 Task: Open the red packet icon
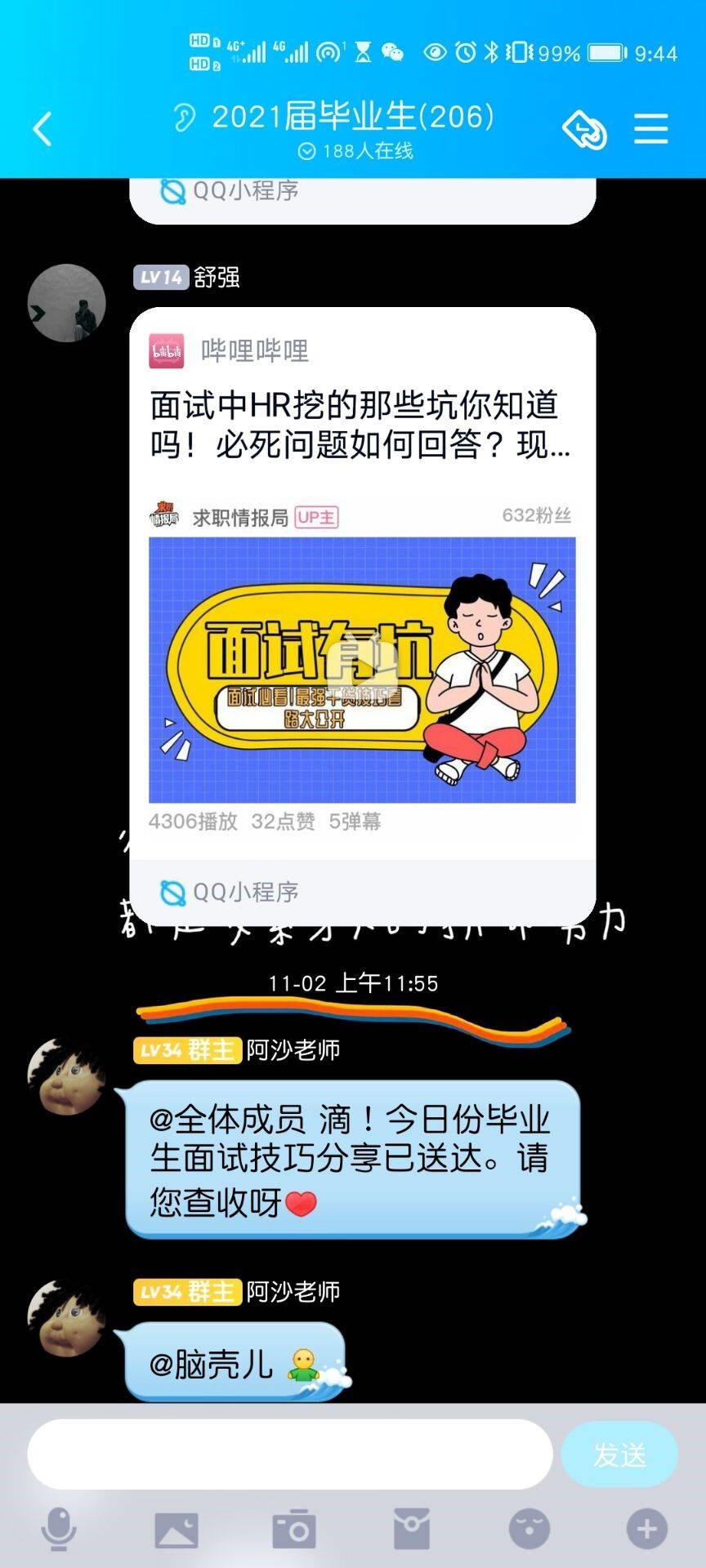412,1530
